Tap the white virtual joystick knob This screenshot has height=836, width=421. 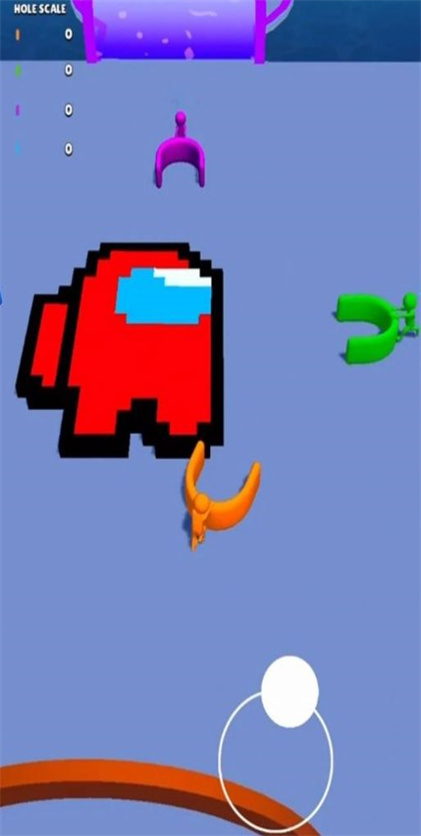pyautogui.click(x=290, y=692)
